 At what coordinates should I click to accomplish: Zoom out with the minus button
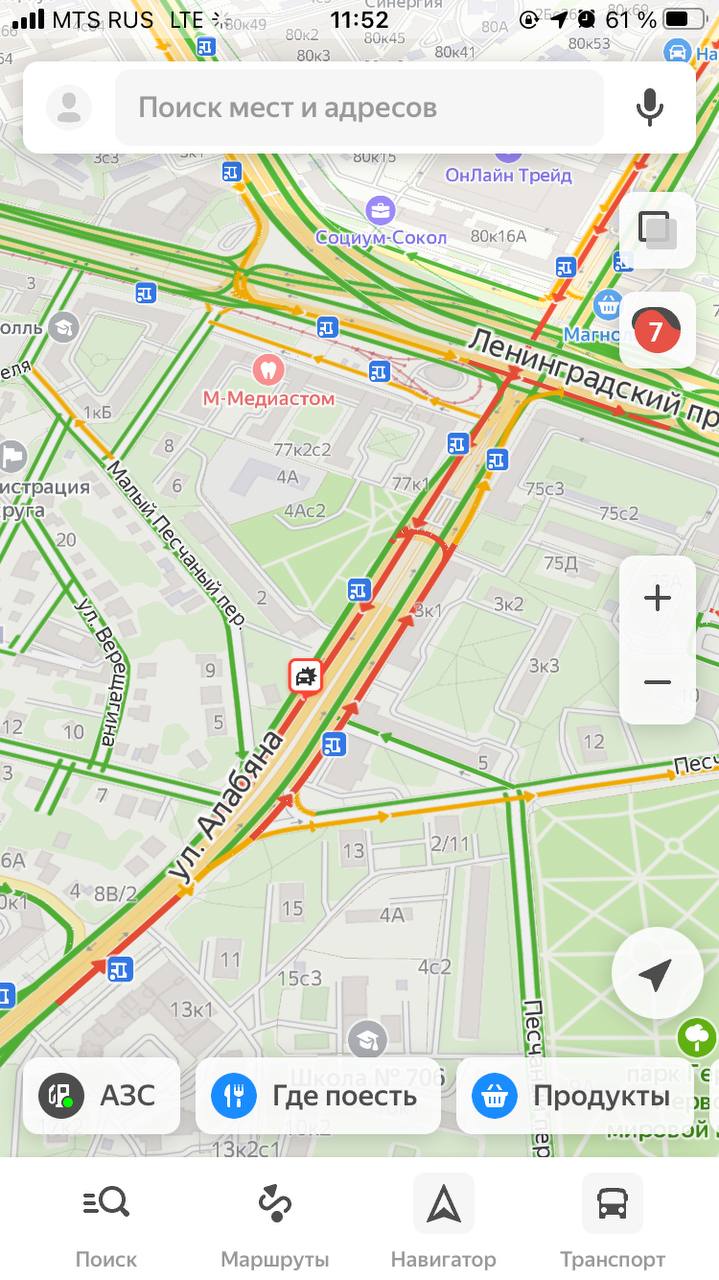[657, 682]
